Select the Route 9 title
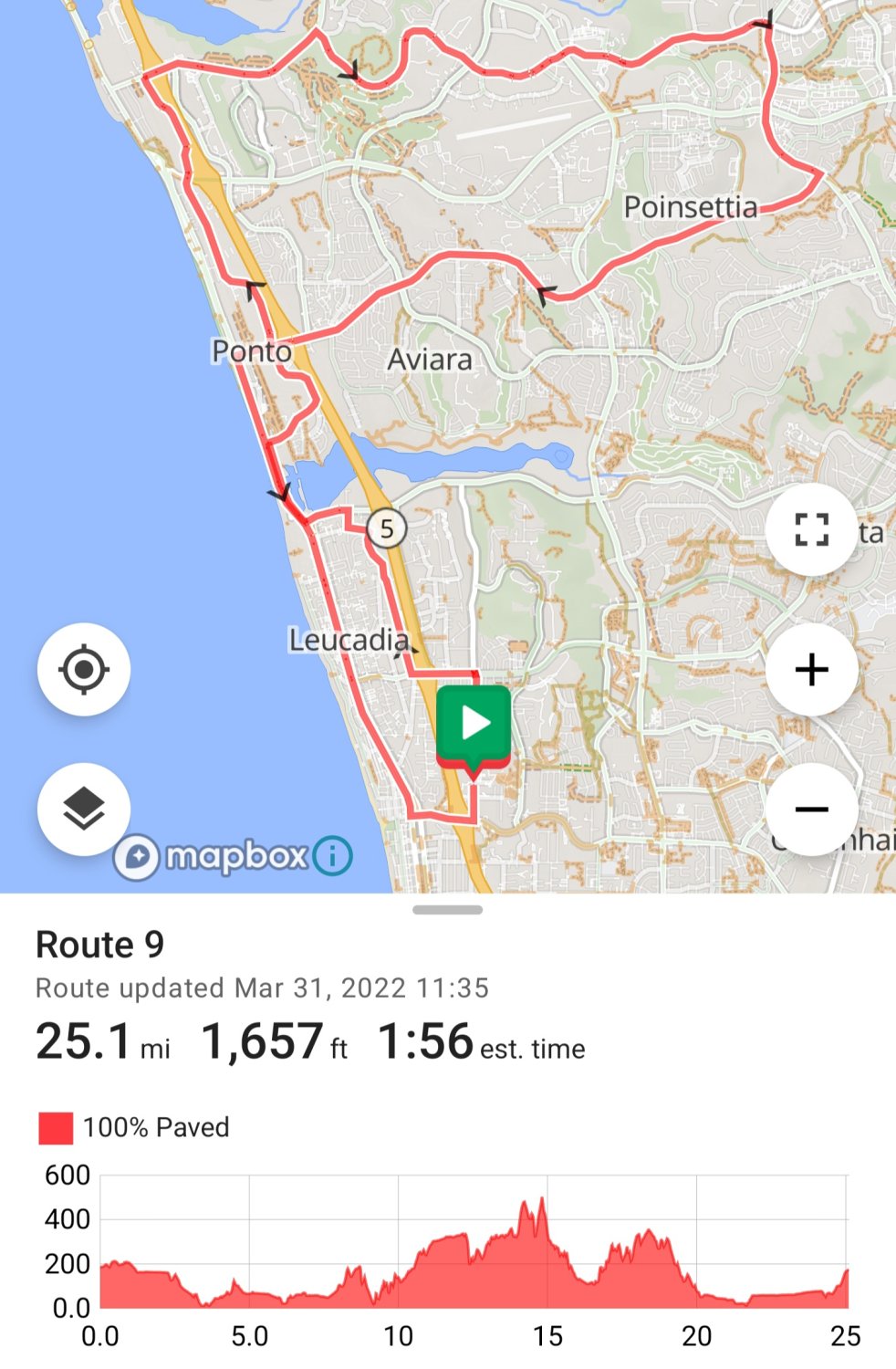 tap(100, 945)
